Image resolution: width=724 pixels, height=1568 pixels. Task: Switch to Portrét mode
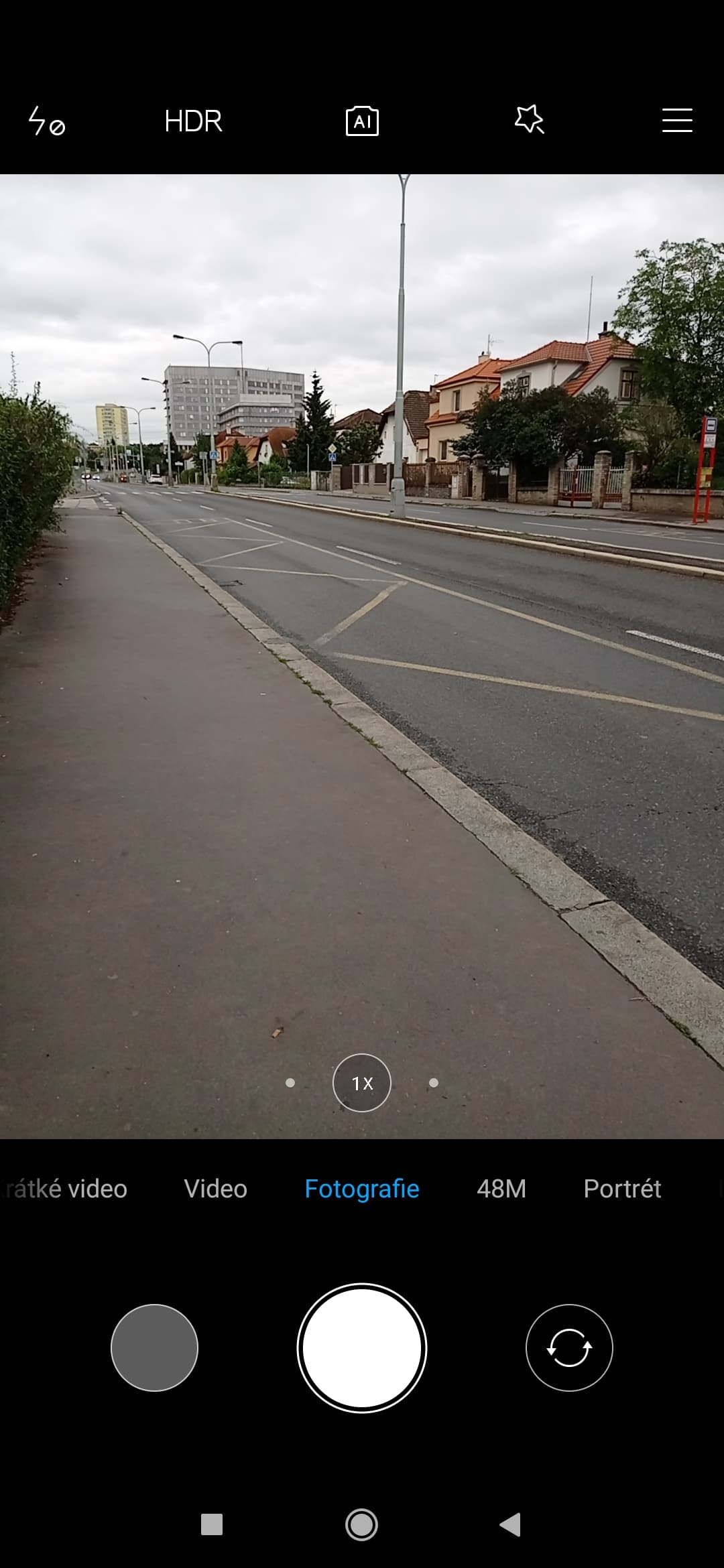(622, 1189)
